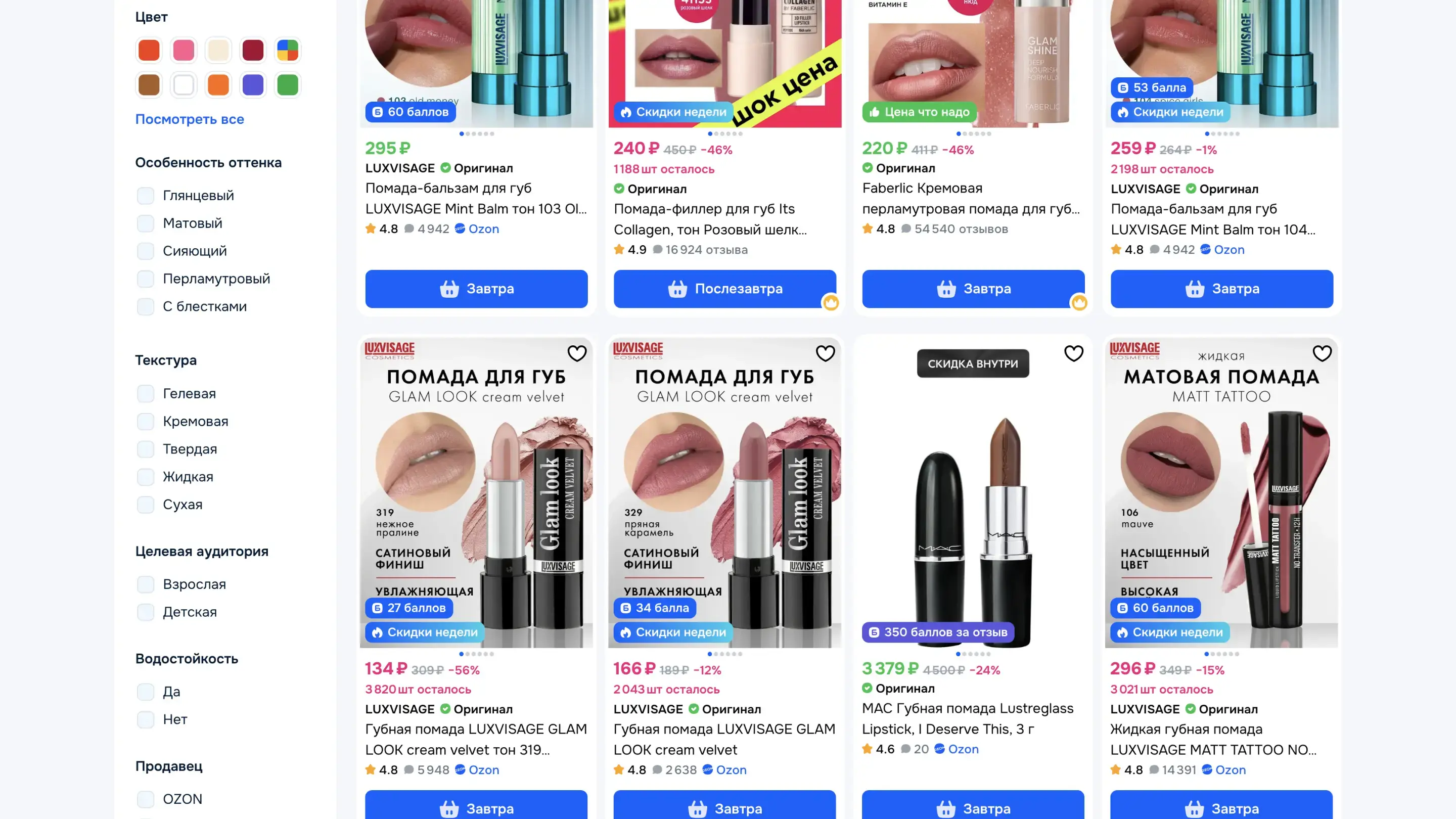The image size is (1456, 819).
Task: Check 'Да' under Водостойкость
Action: click(x=146, y=691)
